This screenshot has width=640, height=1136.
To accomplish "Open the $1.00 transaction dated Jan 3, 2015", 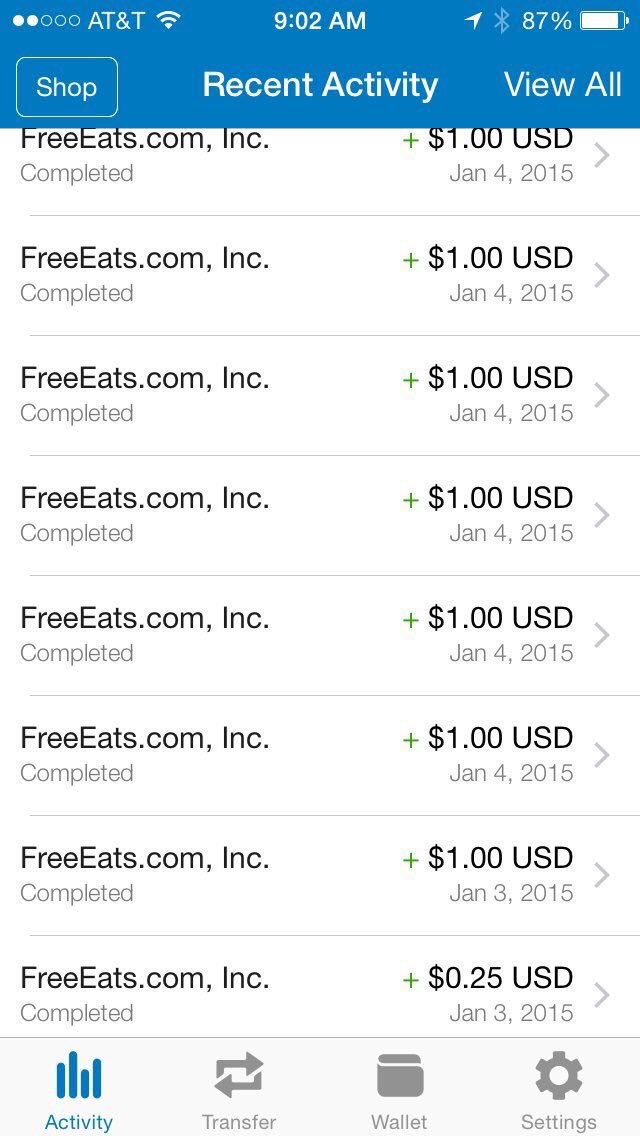I will click(x=320, y=875).
